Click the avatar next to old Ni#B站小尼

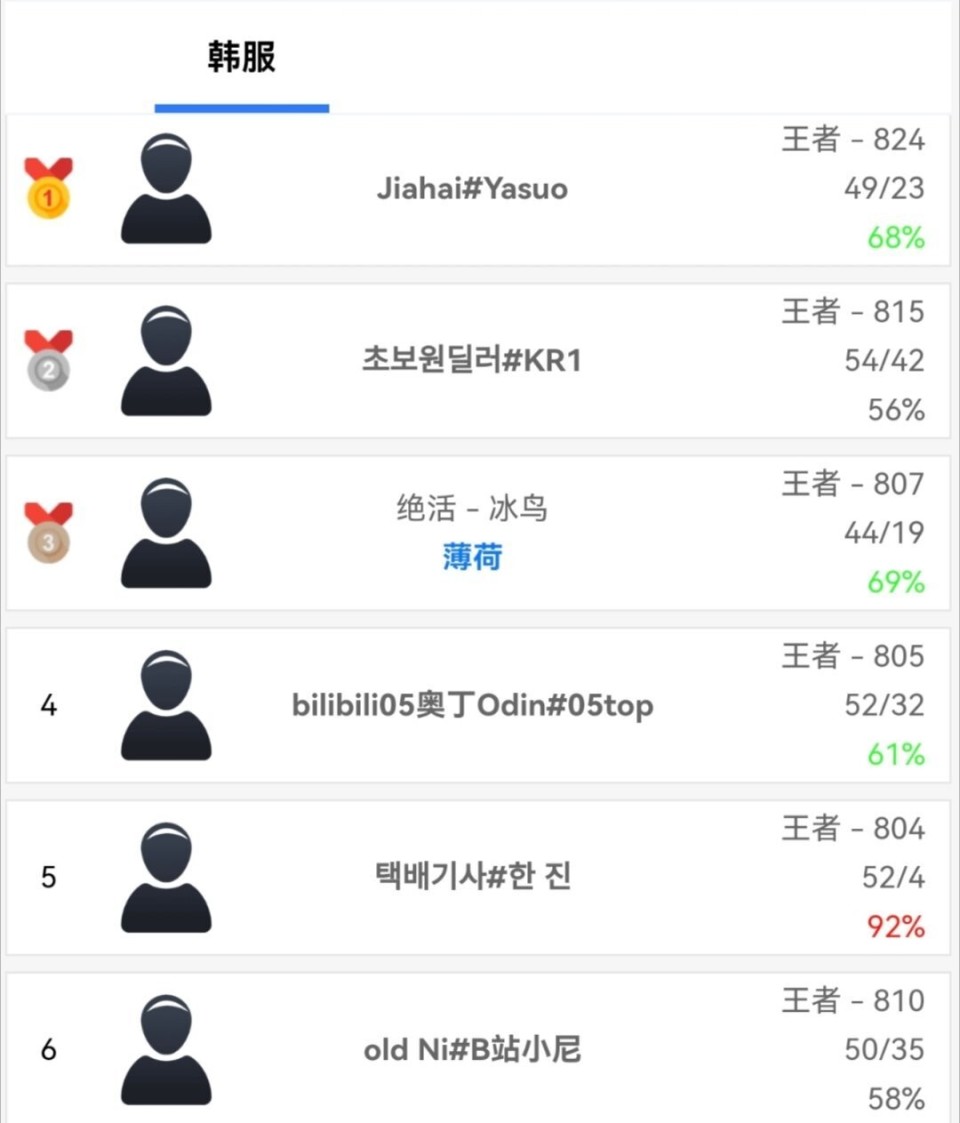pyautogui.click(x=166, y=1049)
